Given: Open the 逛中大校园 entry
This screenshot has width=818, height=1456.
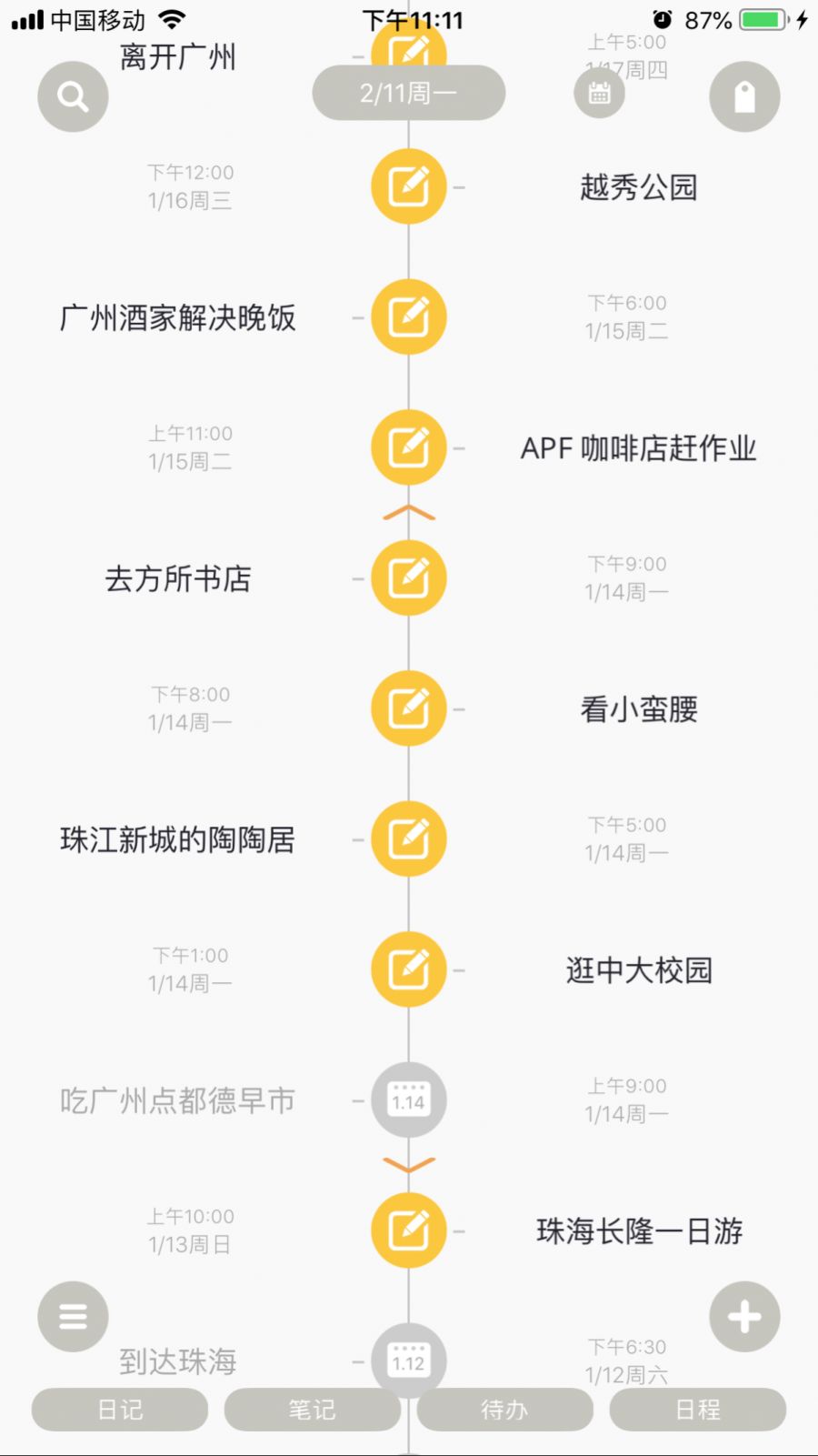Looking at the screenshot, I should pos(638,970).
